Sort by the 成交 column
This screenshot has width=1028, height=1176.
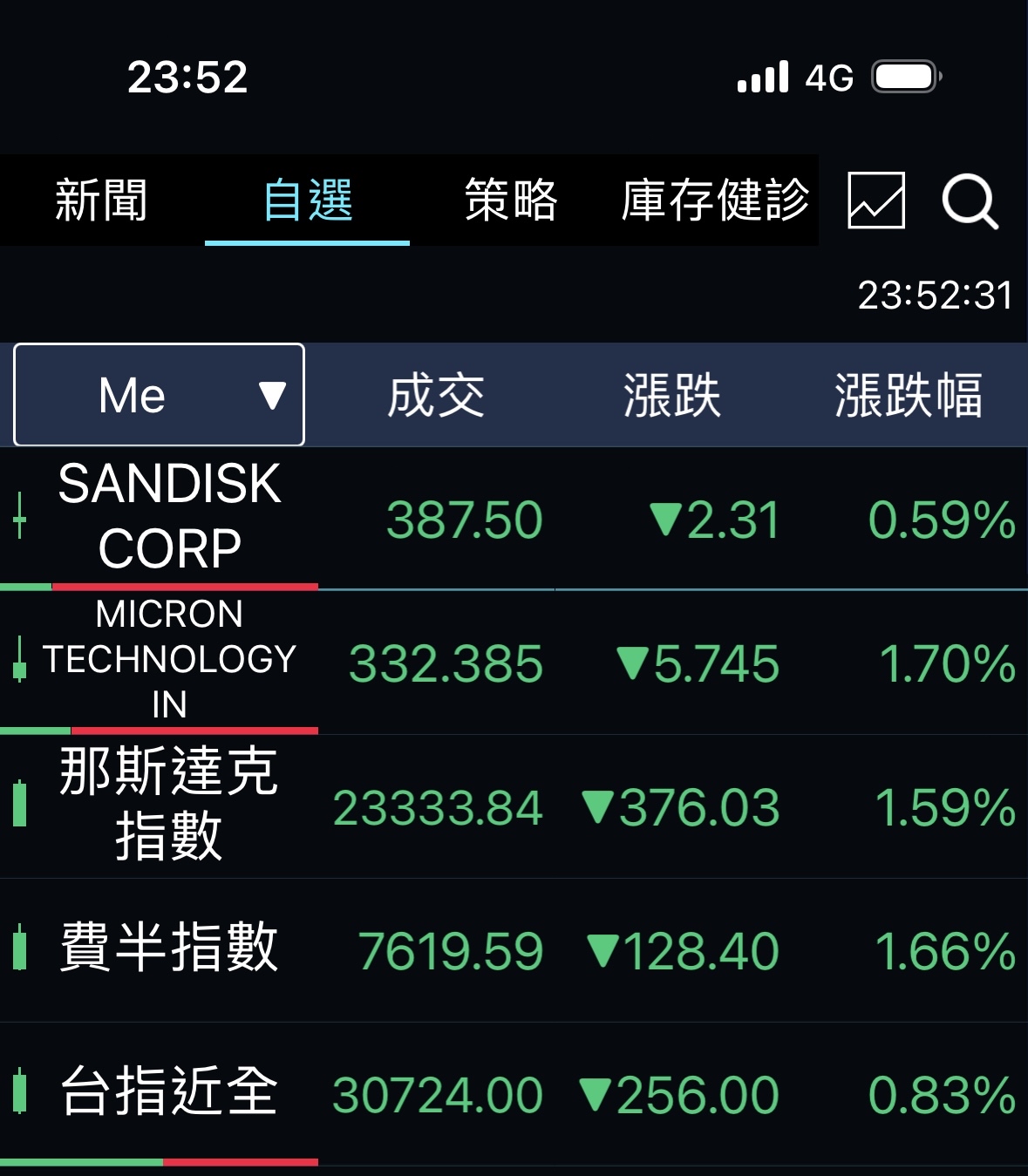click(436, 395)
